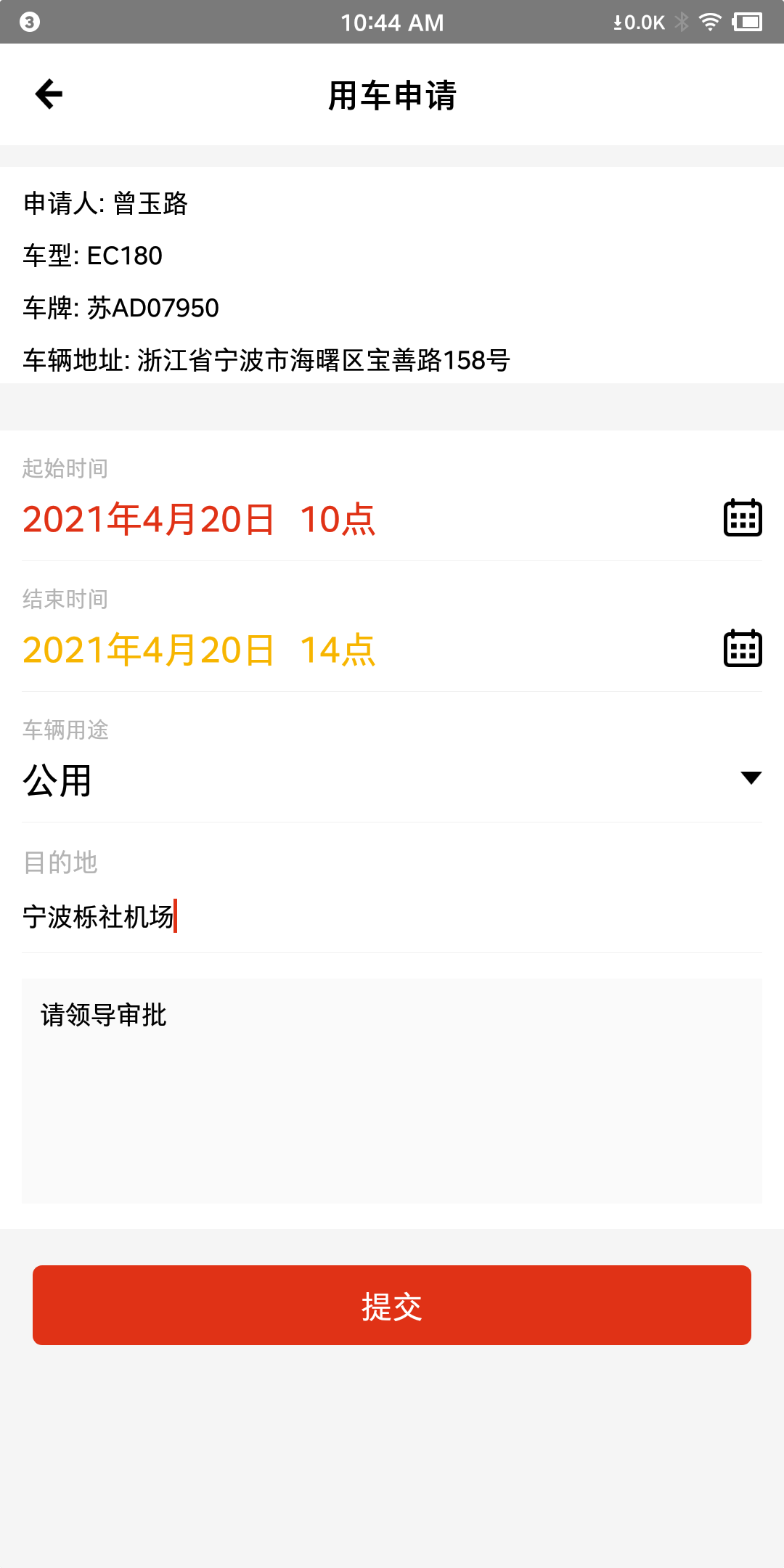Click the vehicle address 浙江省宁波市 text

coord(267,359)
